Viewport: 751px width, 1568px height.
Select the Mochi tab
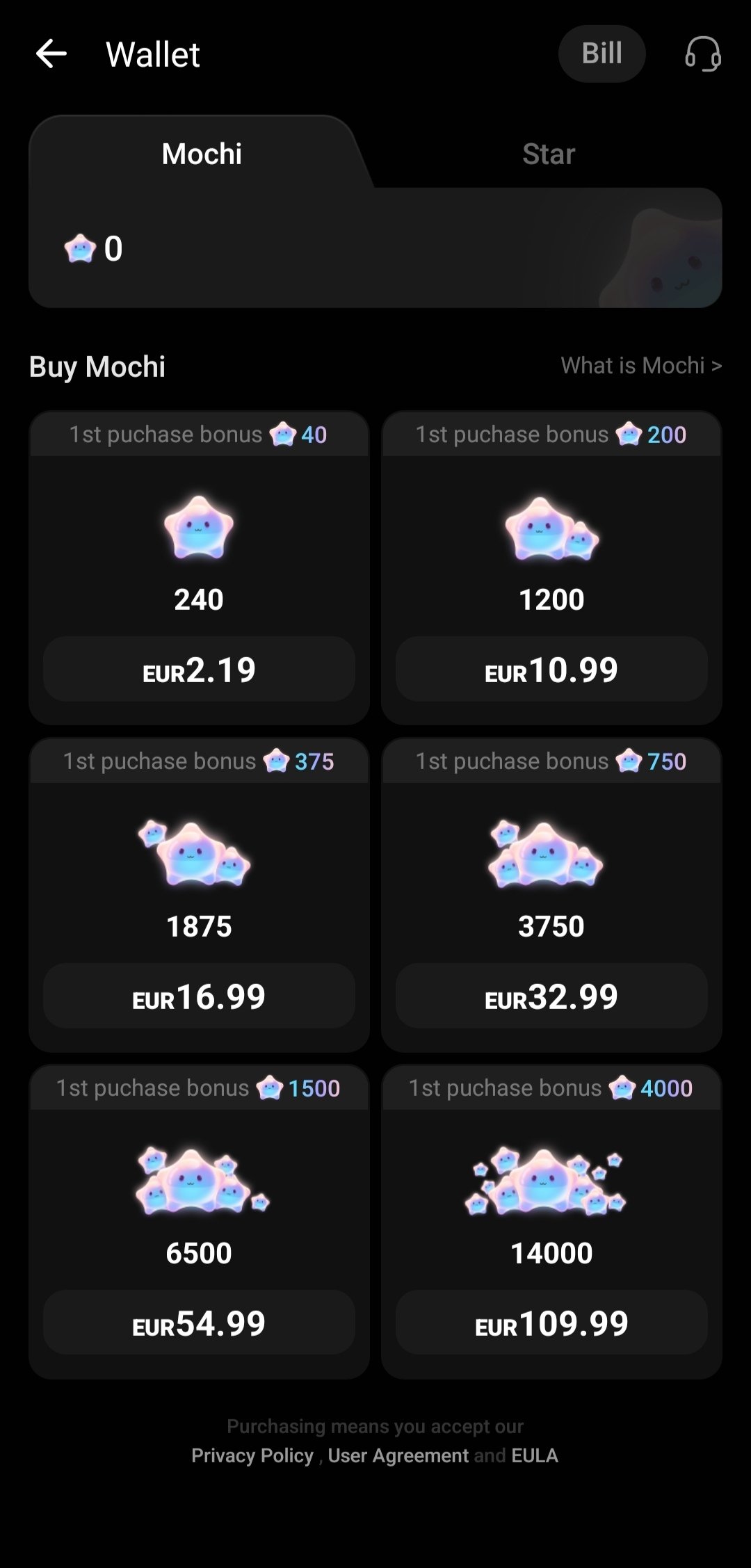(202, 154)
